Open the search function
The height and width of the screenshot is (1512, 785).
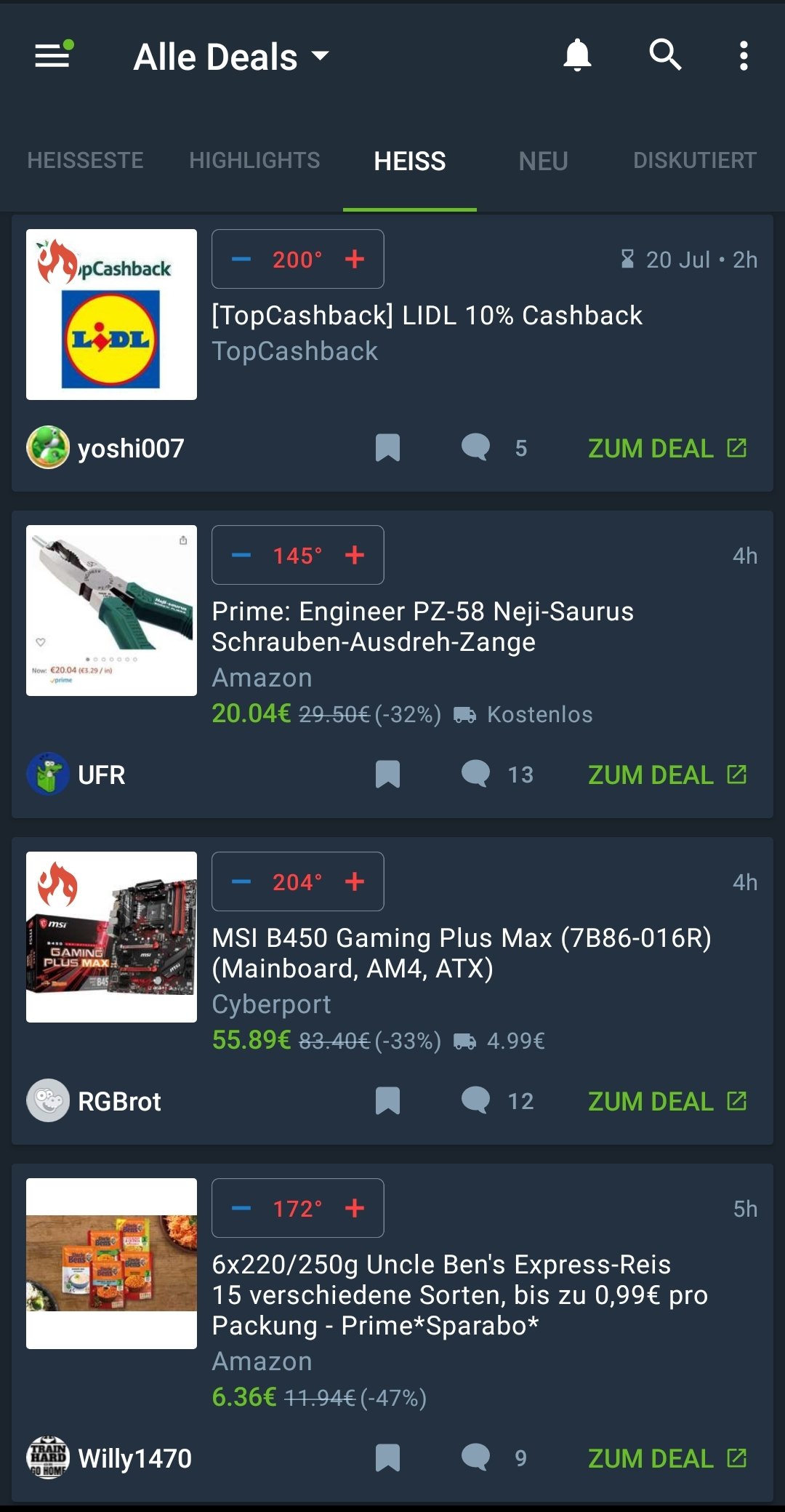point(667,56)
